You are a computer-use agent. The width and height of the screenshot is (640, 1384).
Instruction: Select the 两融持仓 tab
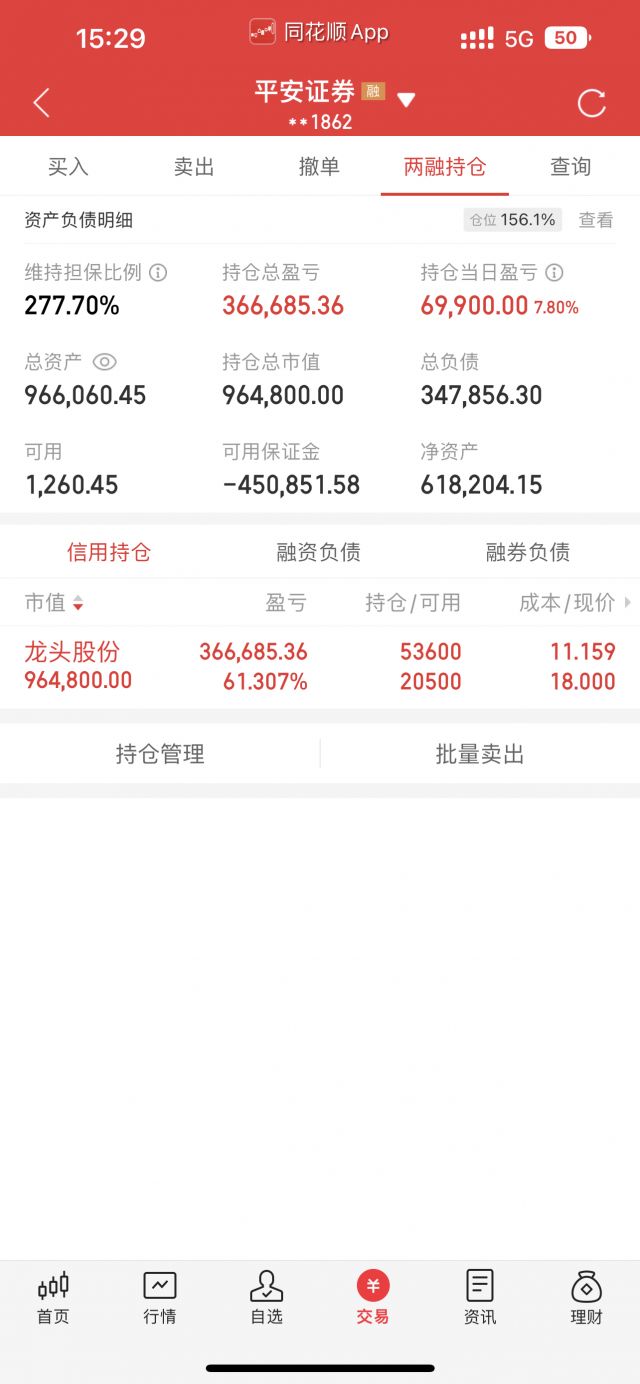click(445, 167)
